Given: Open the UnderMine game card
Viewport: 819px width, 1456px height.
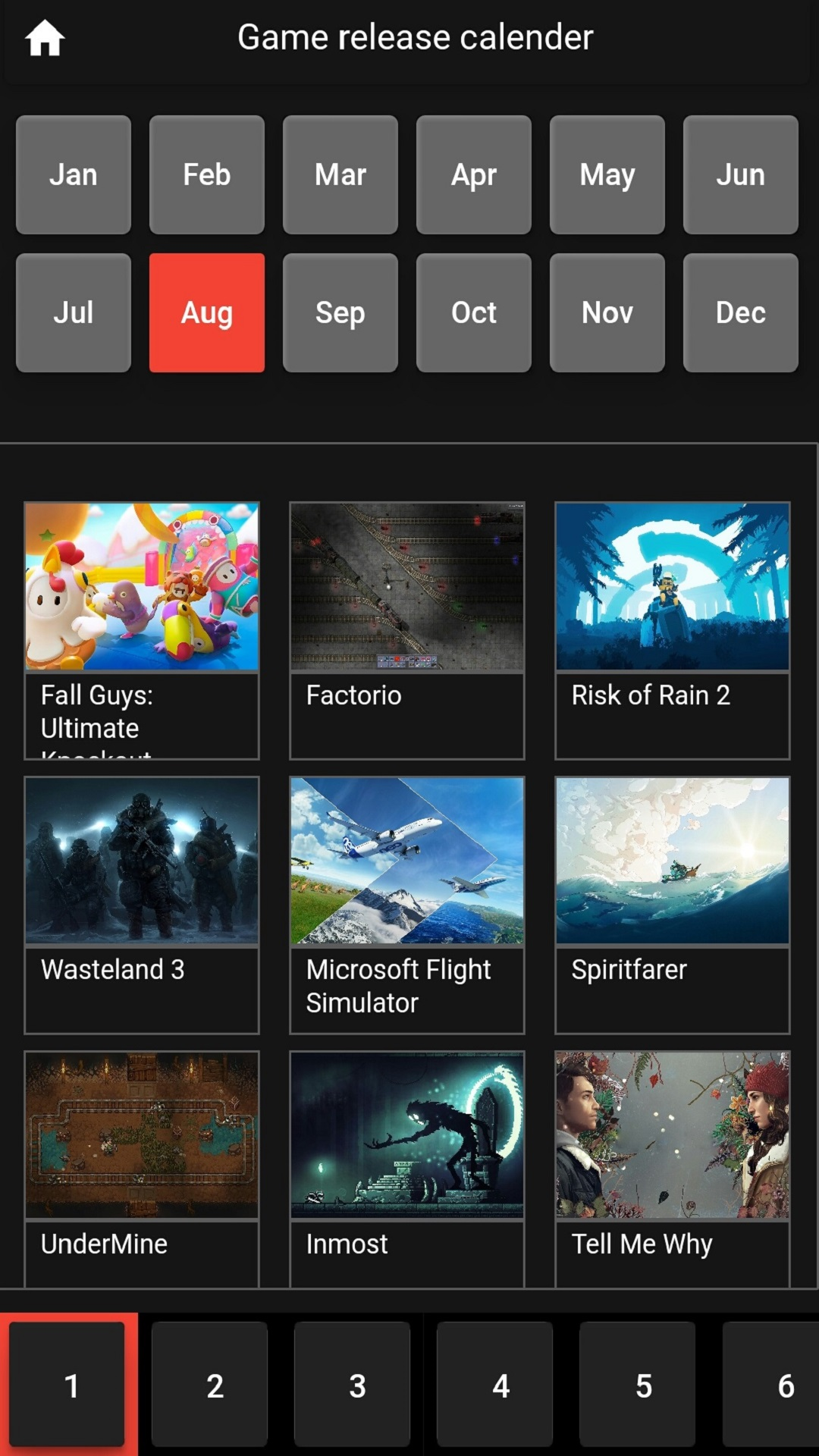Looking at the screenshot, I should tap(142, 1168).
